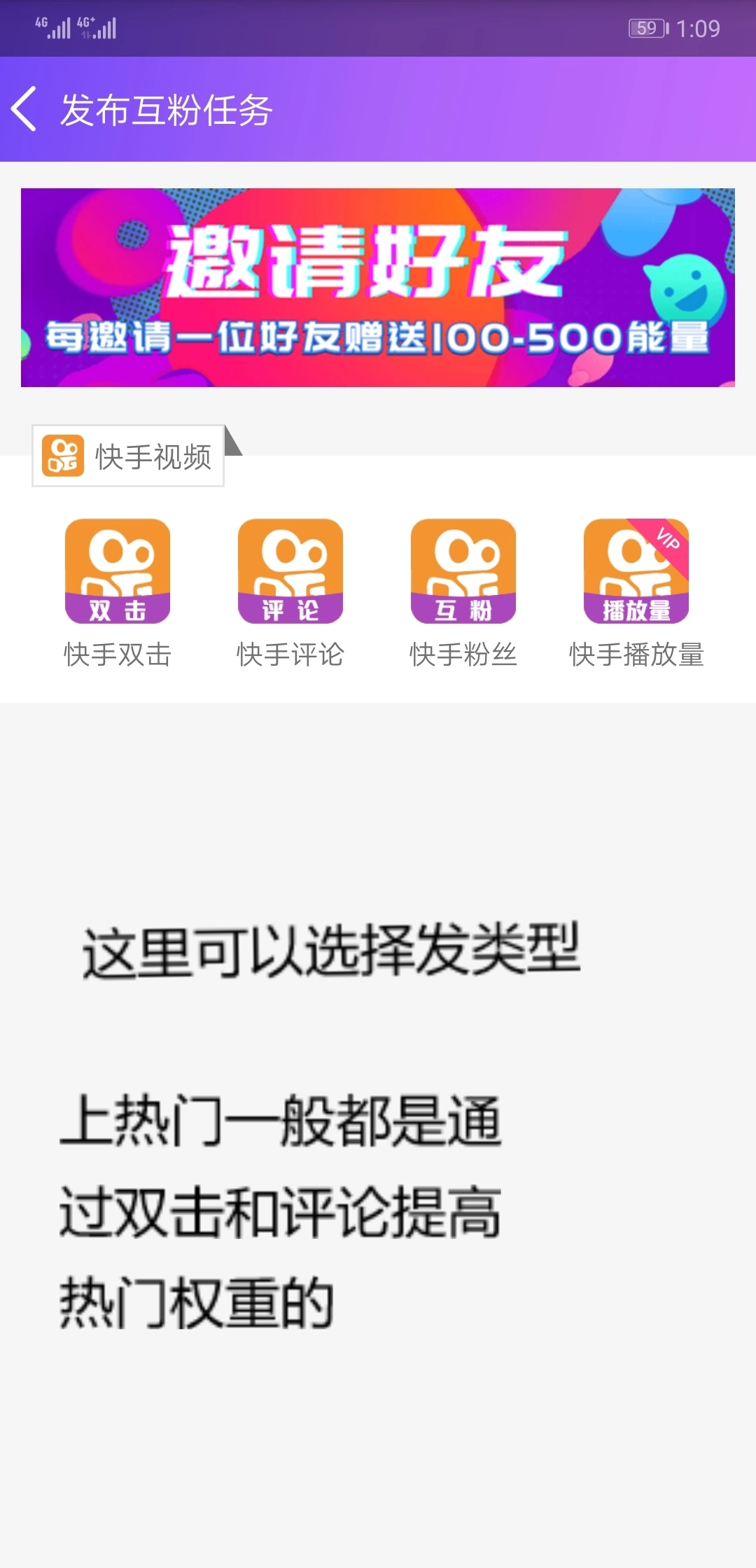The width and height of the screenshot is (756, 1568).
Task: Tap the 1:09 clock in status bar
Action: [x=700, y=29]
